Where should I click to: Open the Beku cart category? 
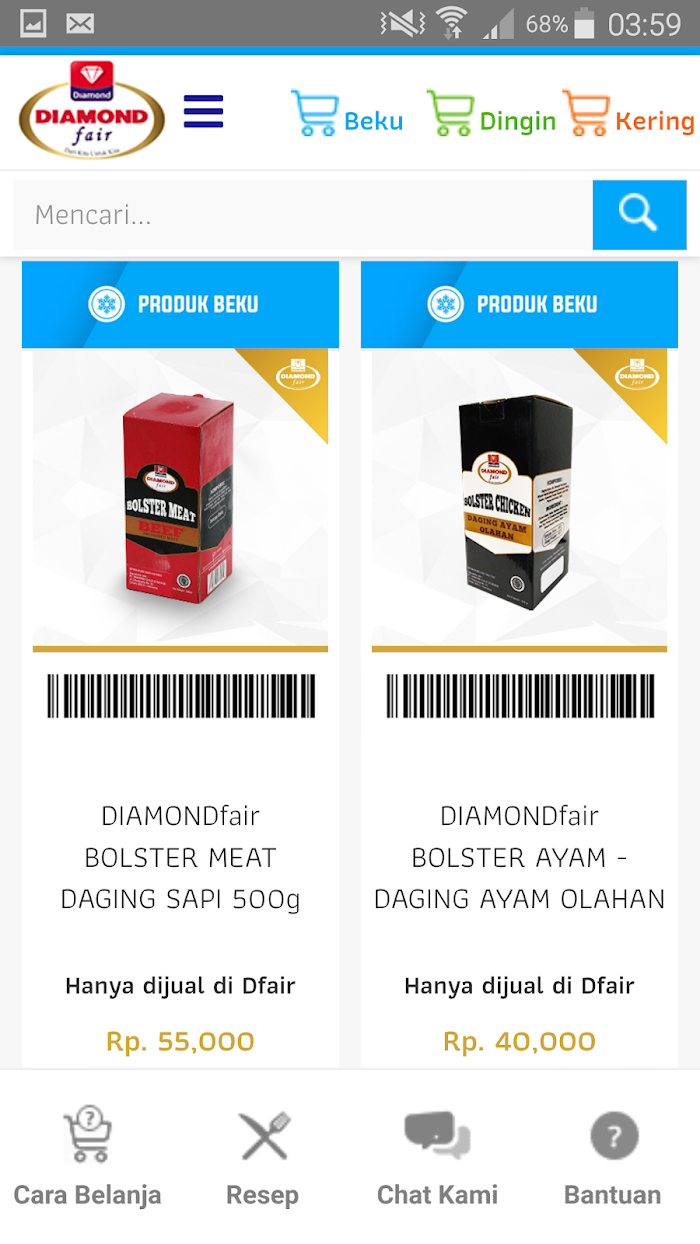coord(347,114)
